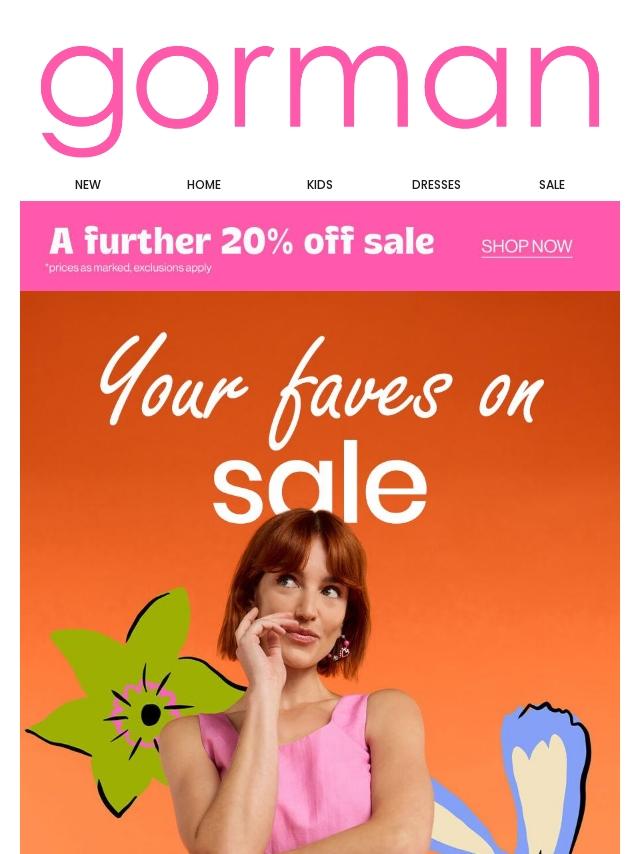
Task: View the DRESSES category
Action: tap(436, 185)
